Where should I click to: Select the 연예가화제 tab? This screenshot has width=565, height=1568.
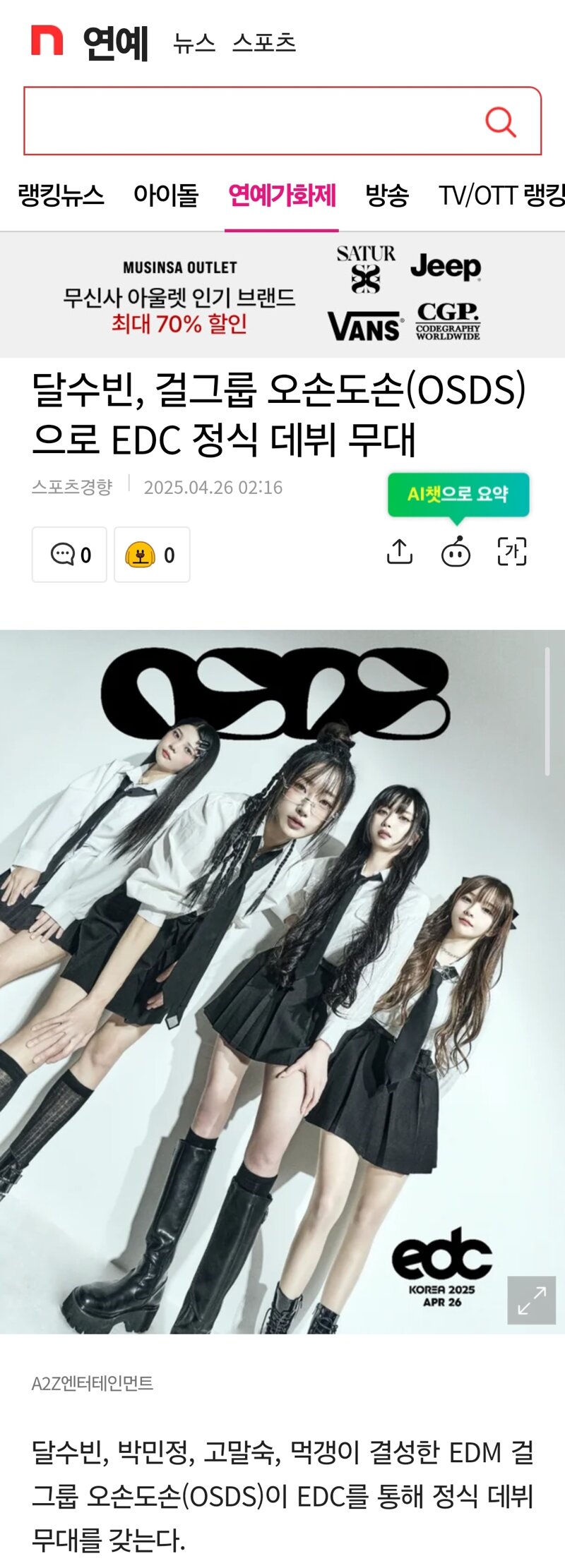pos(282,195)
